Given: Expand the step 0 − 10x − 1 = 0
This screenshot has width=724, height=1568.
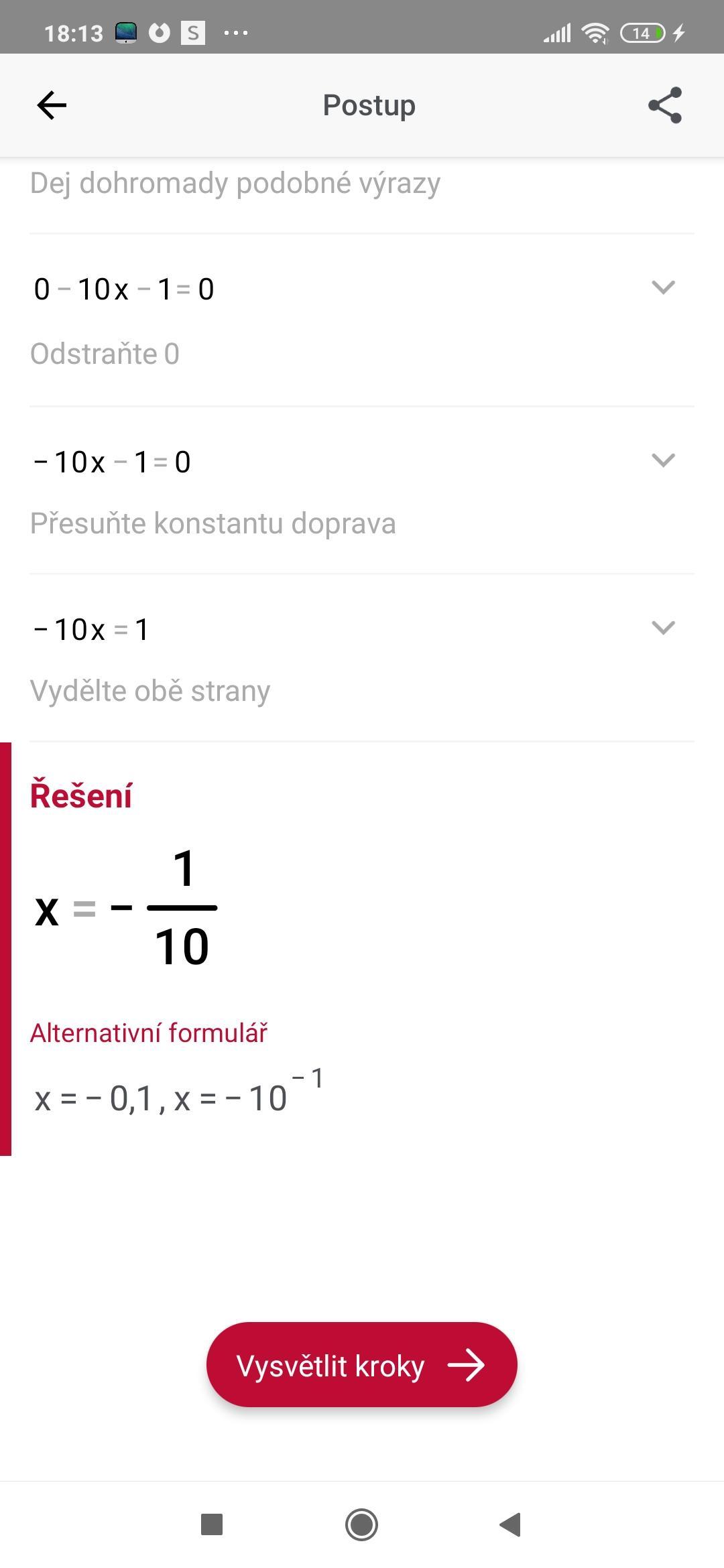Looking at the screenshot, I should point(663,287).
